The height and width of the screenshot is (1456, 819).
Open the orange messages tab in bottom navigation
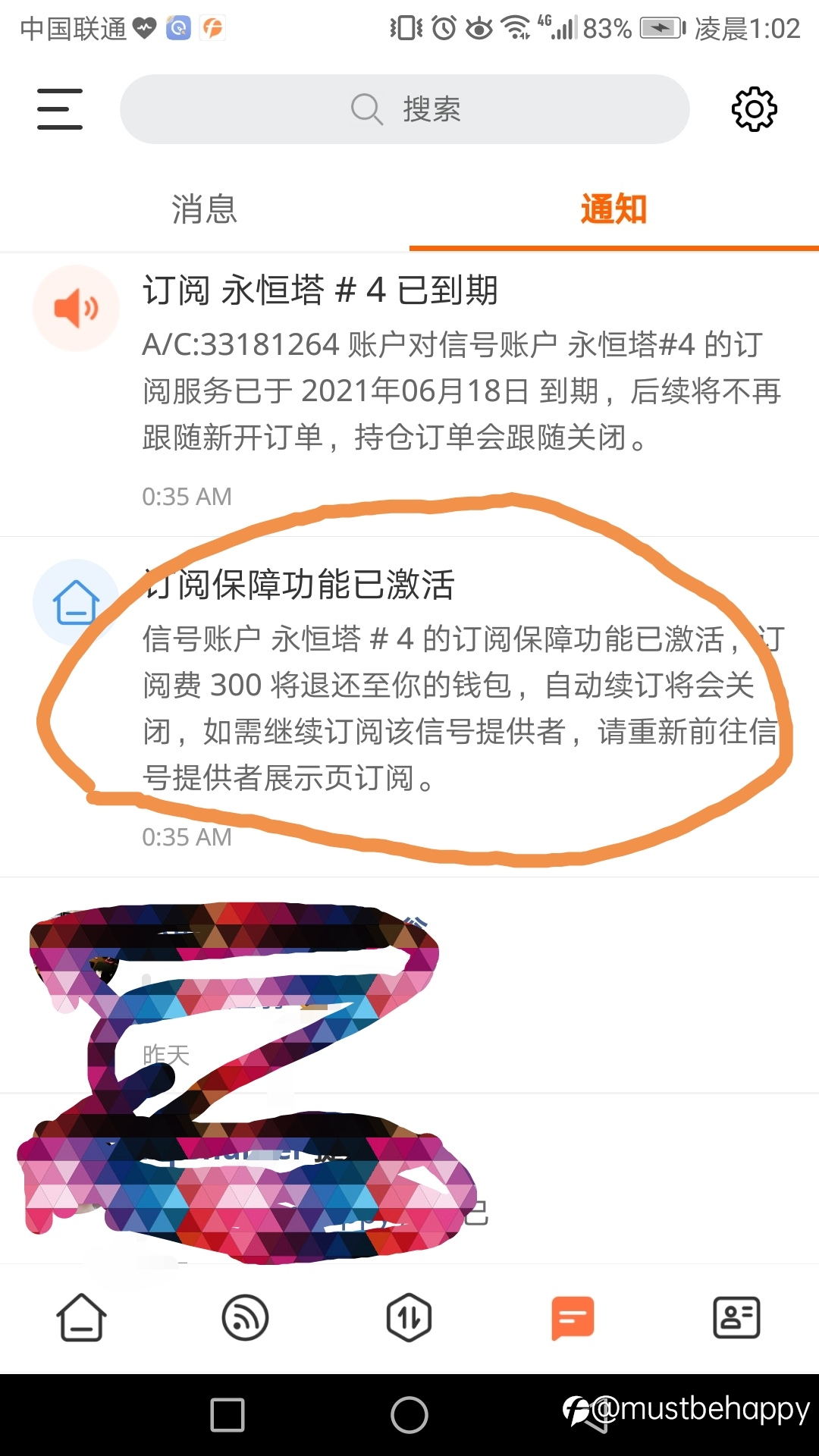click(x=573, y=1317)
